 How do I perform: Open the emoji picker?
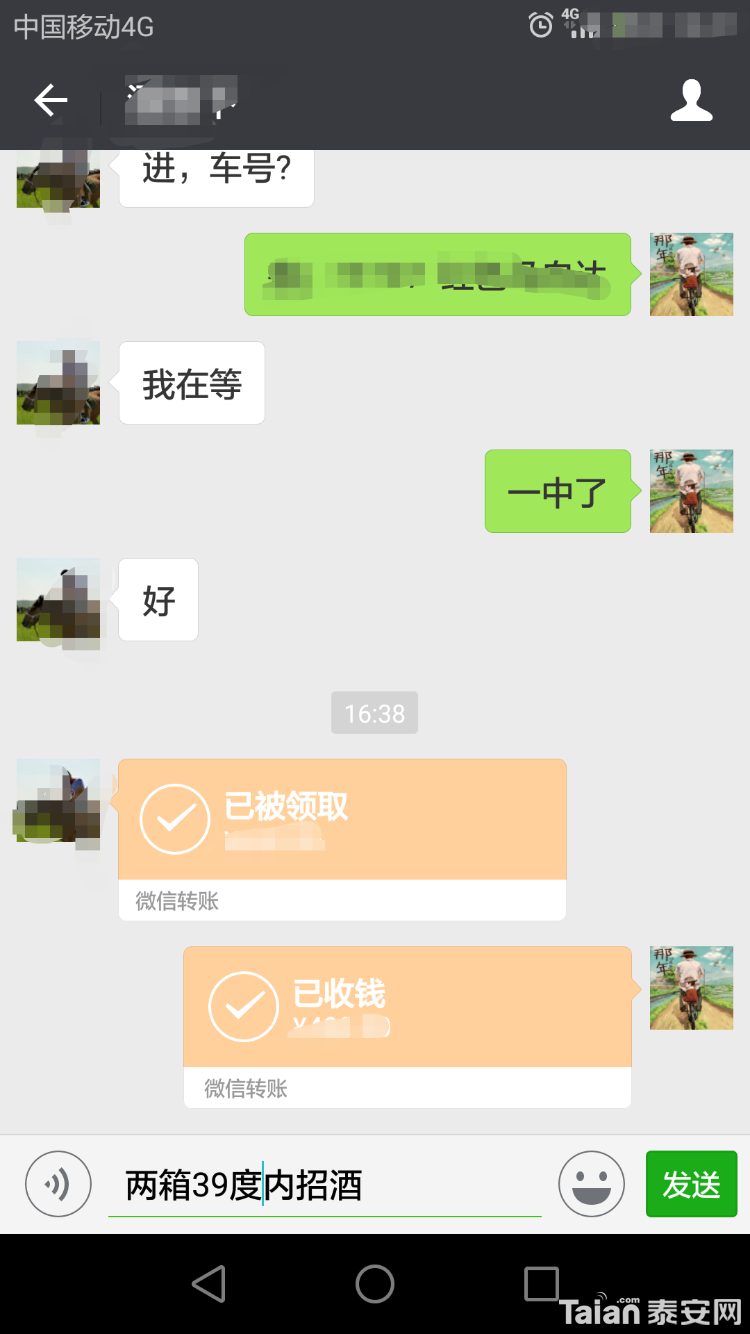pyautogui.click(x=591, y=1184)
